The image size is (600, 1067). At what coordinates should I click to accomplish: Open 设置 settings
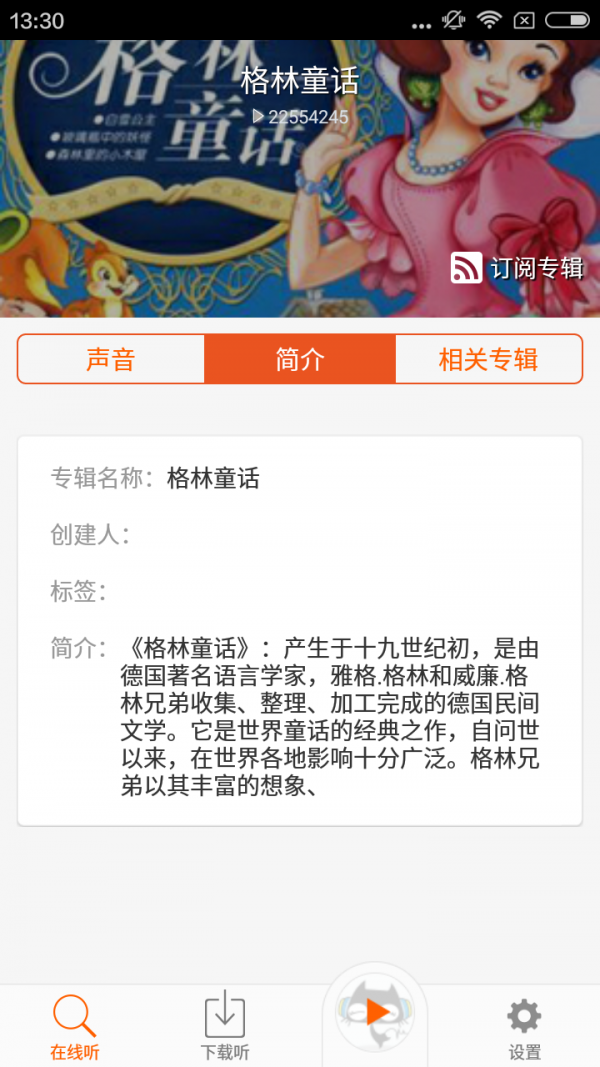coord(524,1026)
